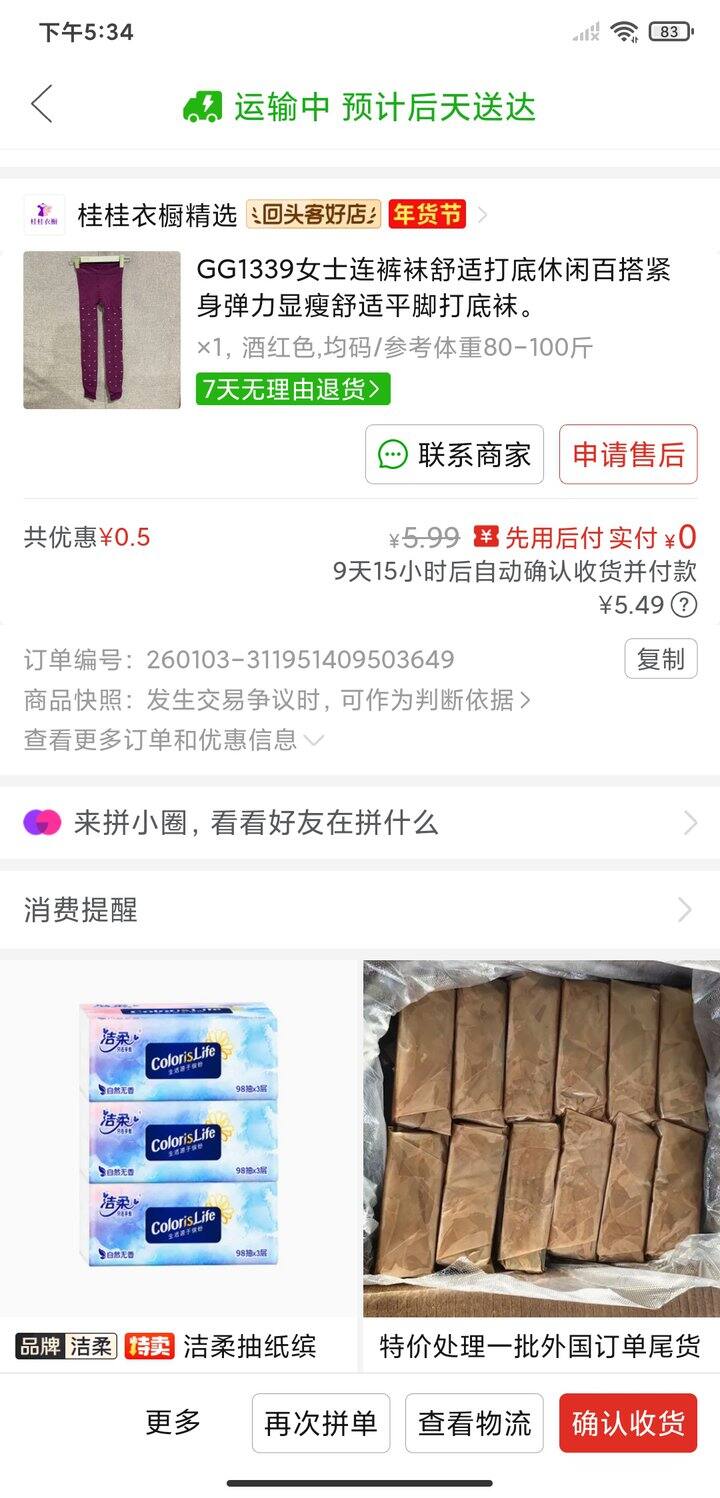This screenshot has height=1498, width=720.
Task: Tap the back arrow to return
Action: coord(42,104)
